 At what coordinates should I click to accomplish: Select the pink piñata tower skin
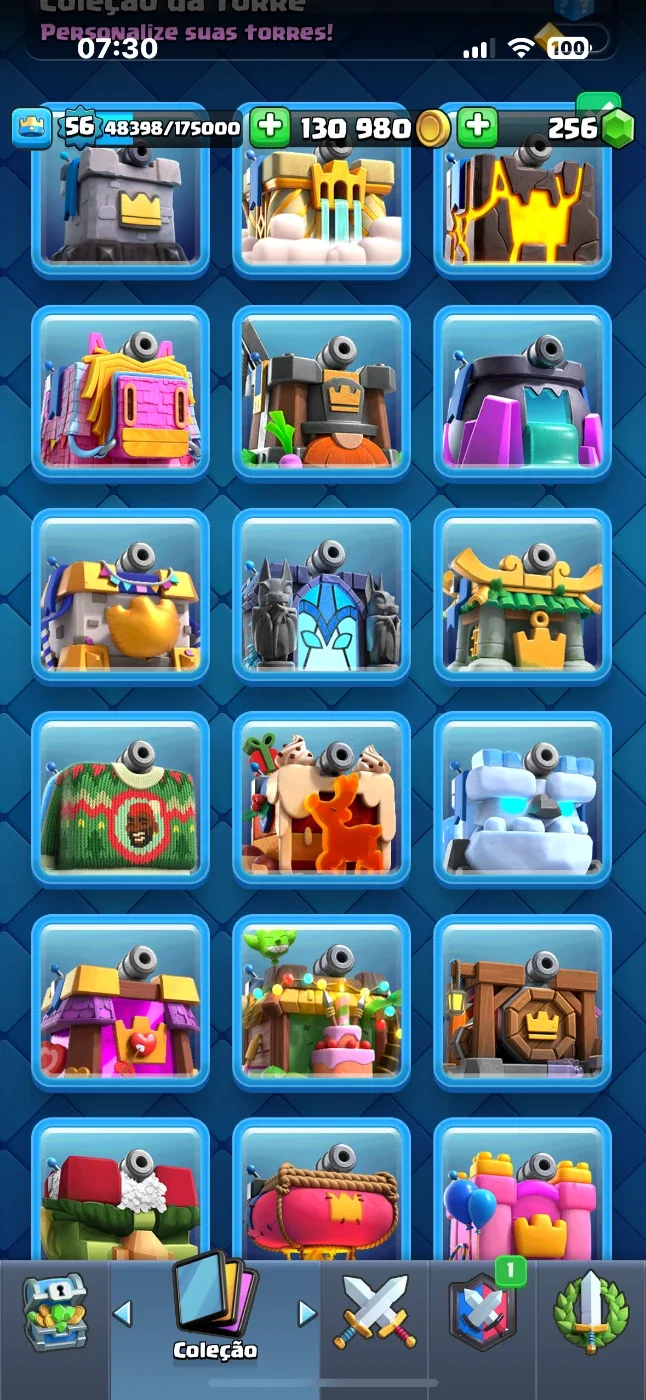coord(120,393)
